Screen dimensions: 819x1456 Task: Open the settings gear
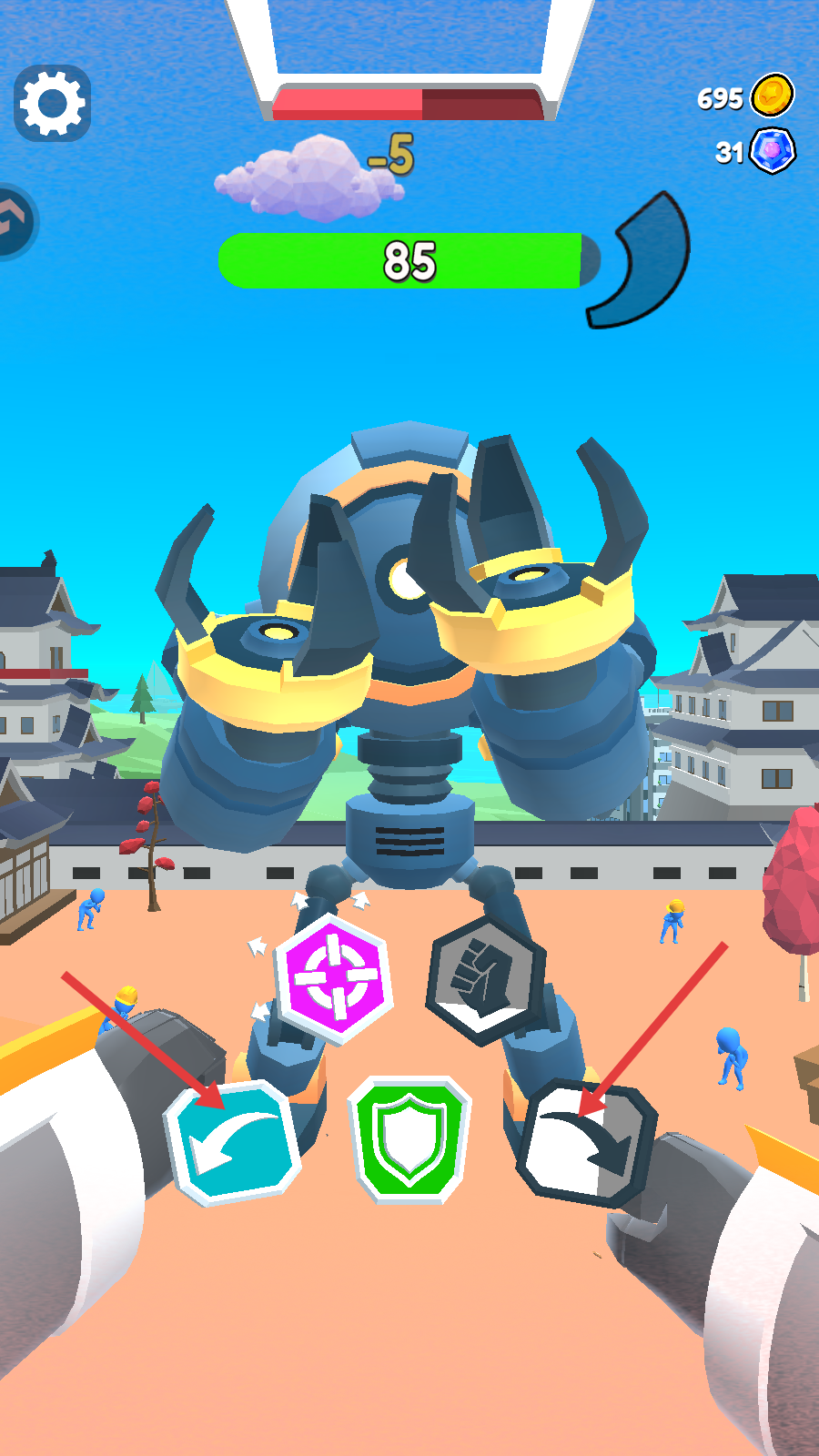pos(52,104)
